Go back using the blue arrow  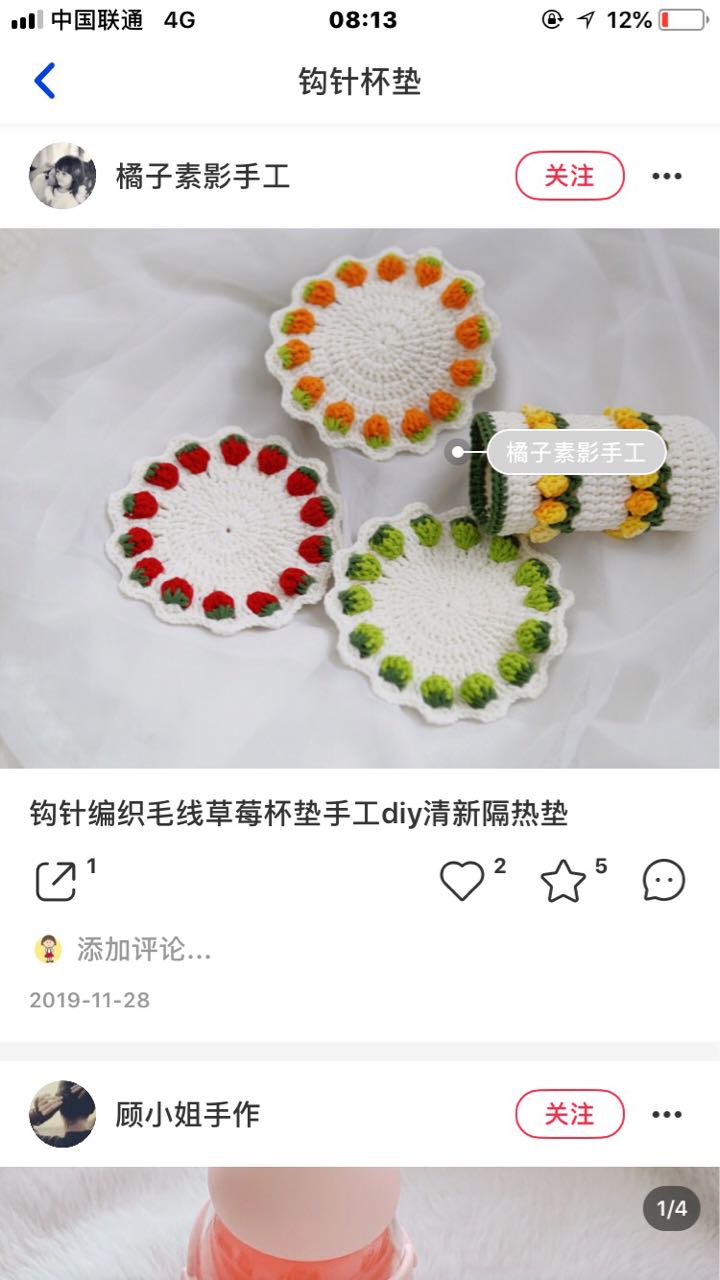click(x=44, y=81)
